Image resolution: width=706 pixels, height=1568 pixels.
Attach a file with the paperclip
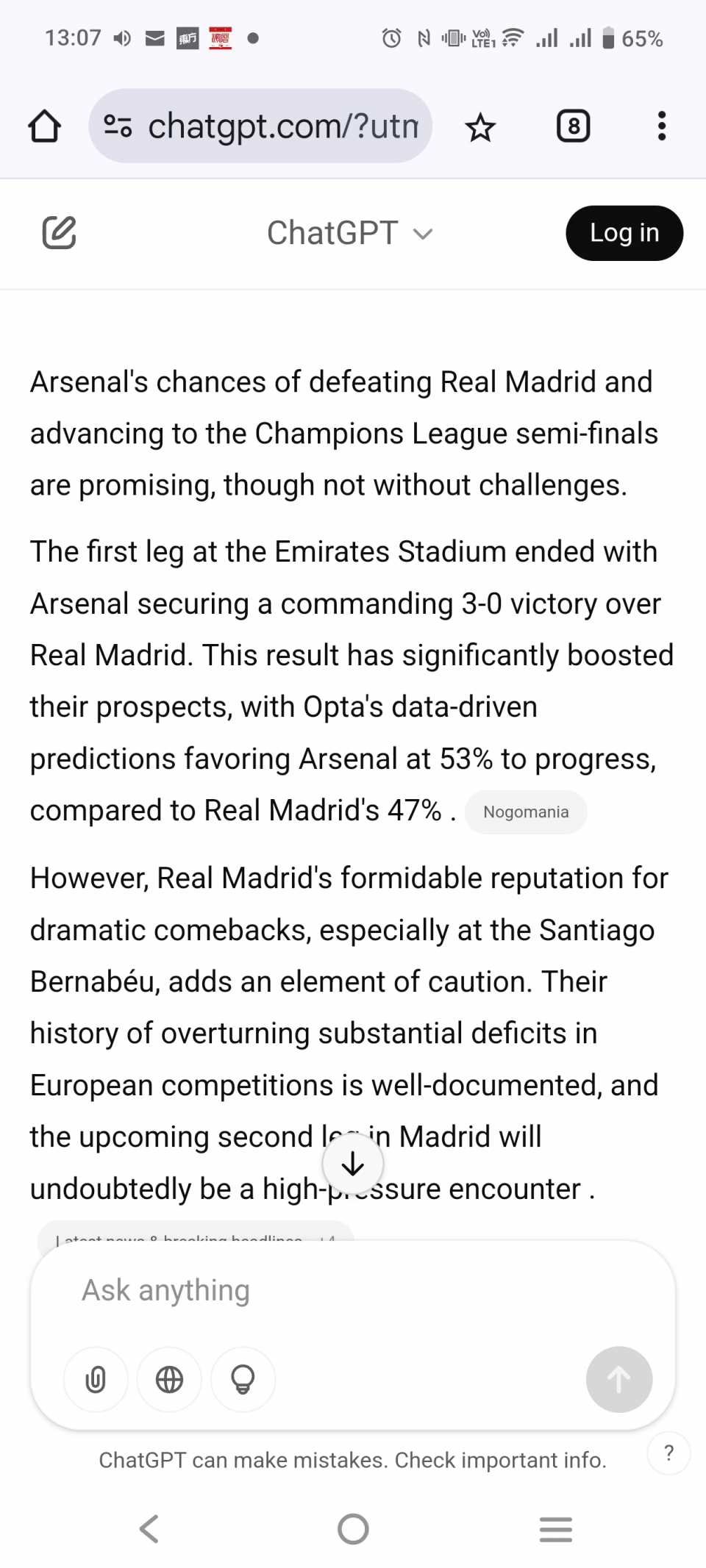96,1379
